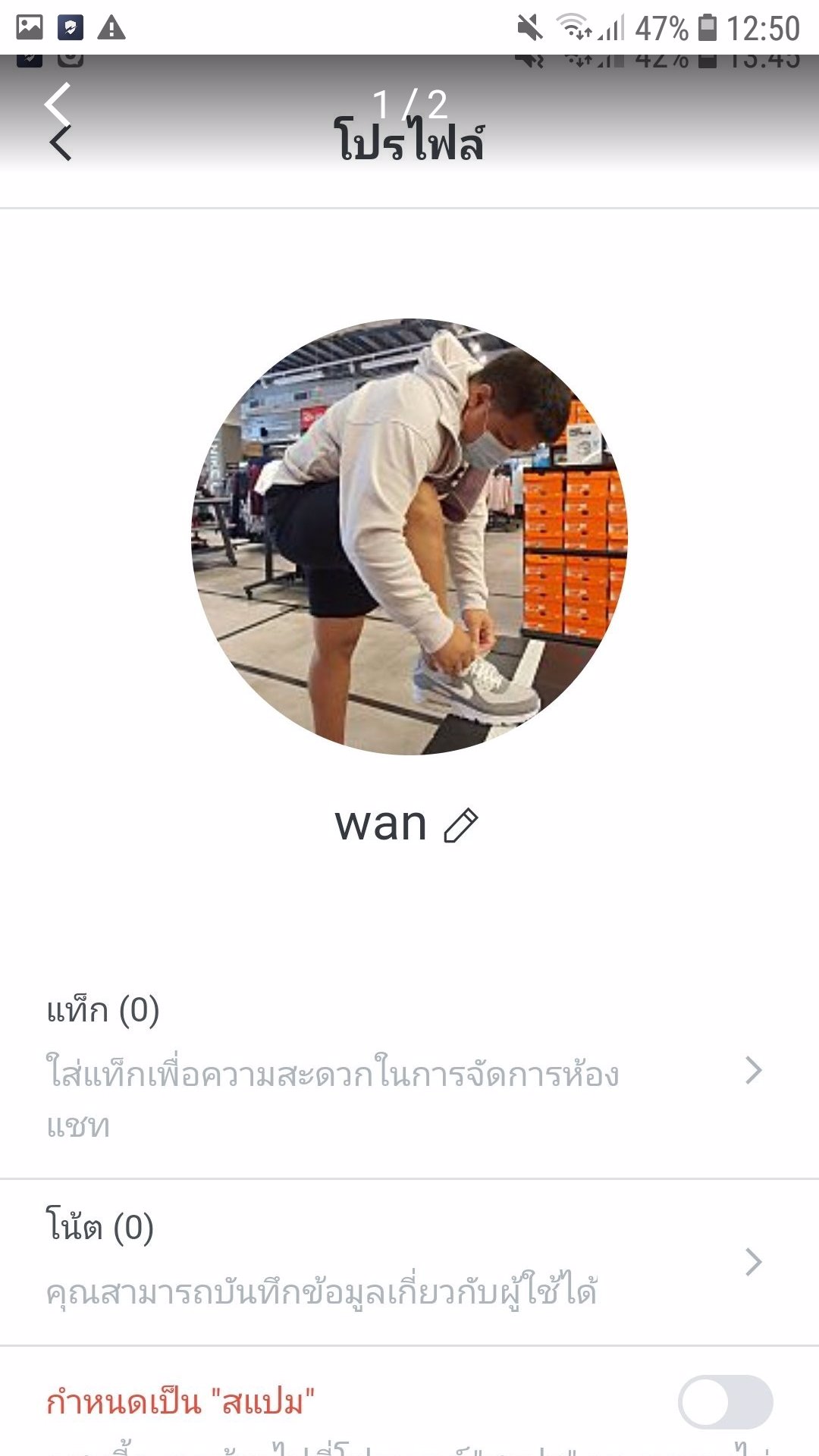Open the แท็ก (0) tags row

point(408,1069)
